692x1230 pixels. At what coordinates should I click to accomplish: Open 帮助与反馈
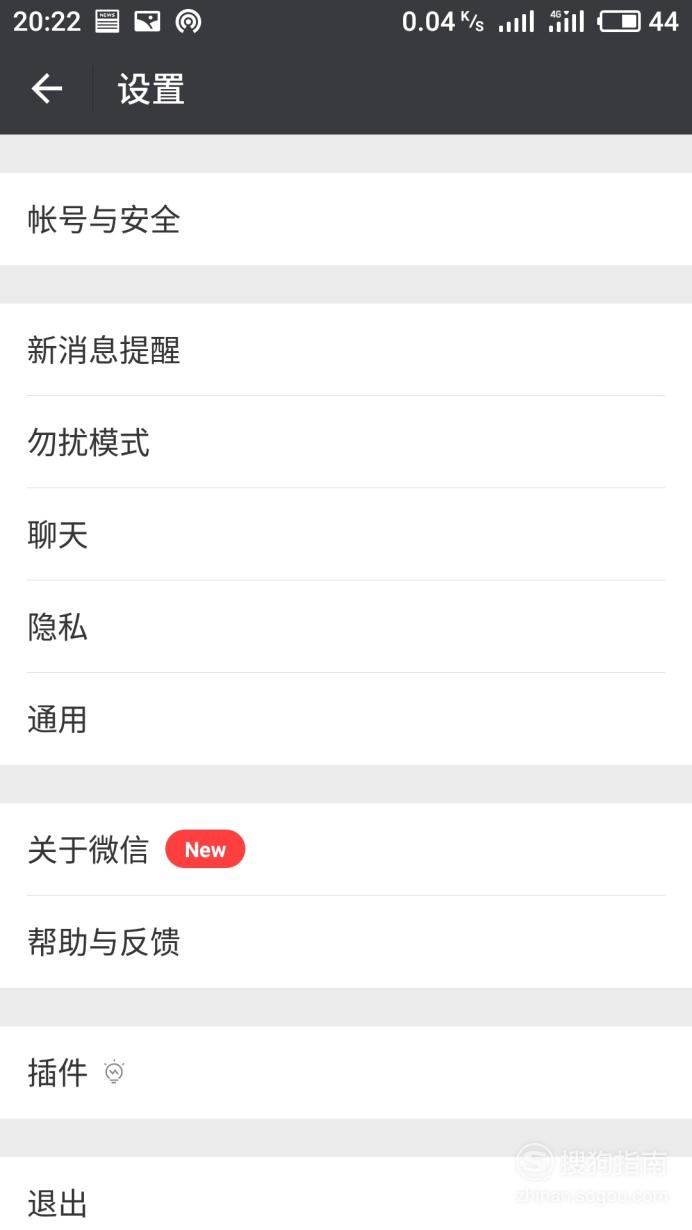tap(346, 942)
